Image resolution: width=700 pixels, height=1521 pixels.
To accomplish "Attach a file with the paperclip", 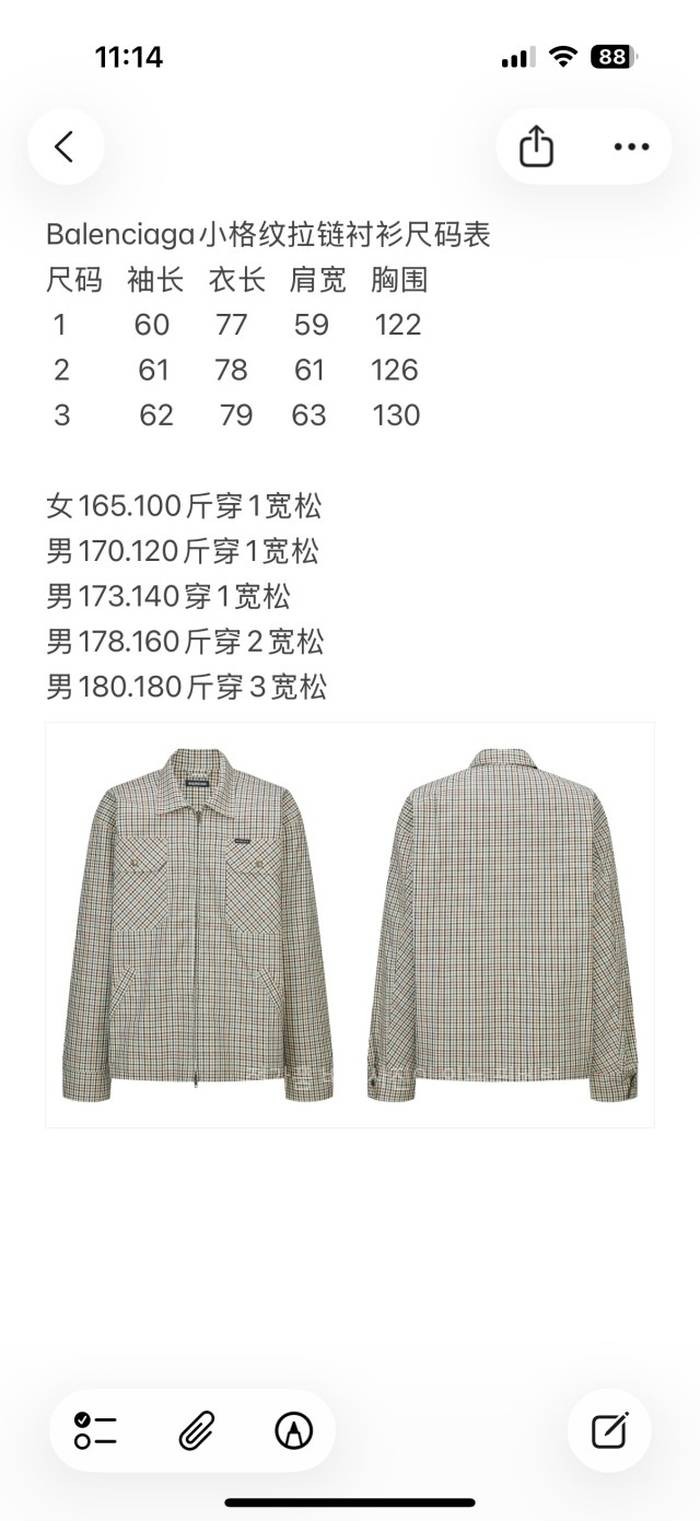I will 196,1431.
